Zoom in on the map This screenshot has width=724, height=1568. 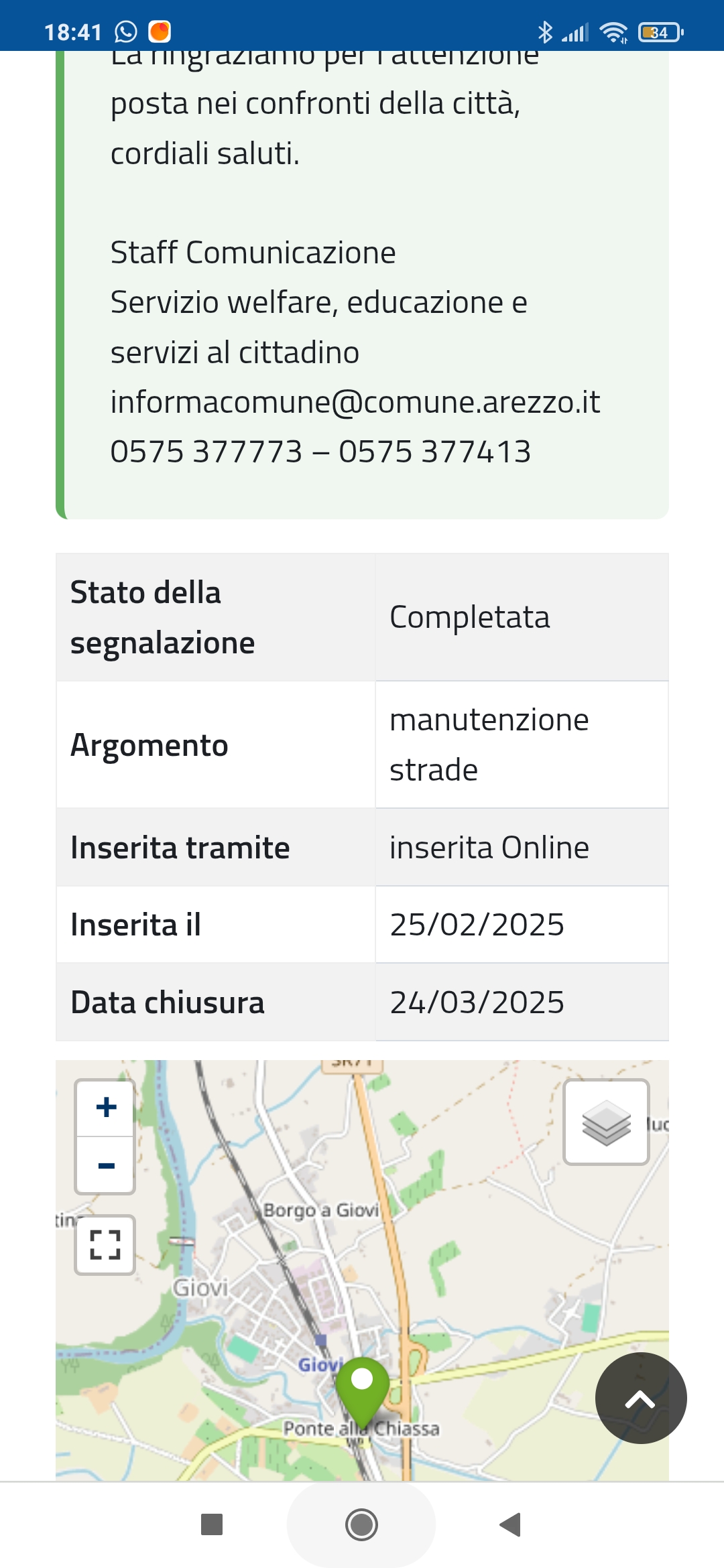tap(105, 1108)
